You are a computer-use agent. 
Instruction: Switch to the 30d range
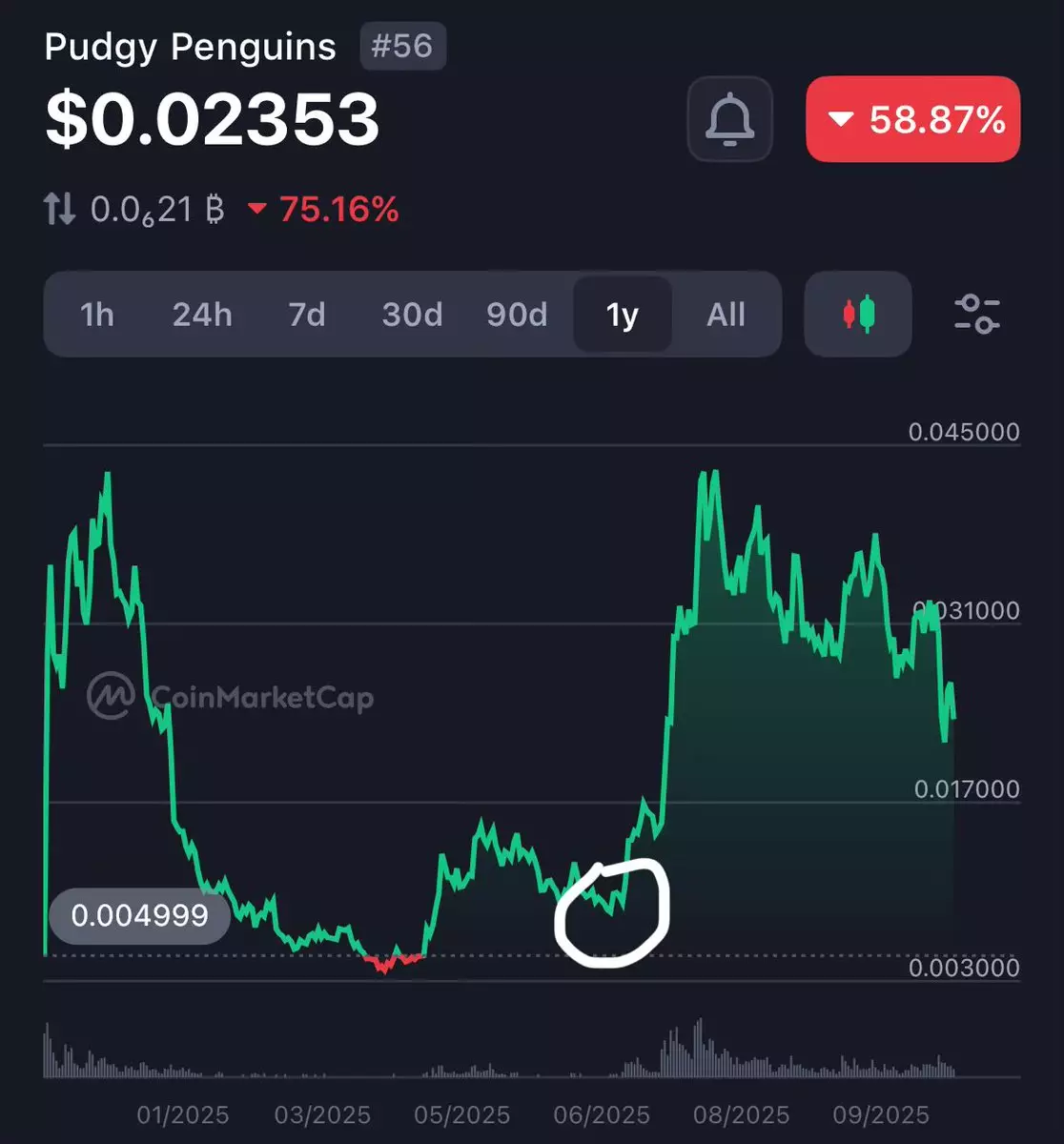[412, 315]
